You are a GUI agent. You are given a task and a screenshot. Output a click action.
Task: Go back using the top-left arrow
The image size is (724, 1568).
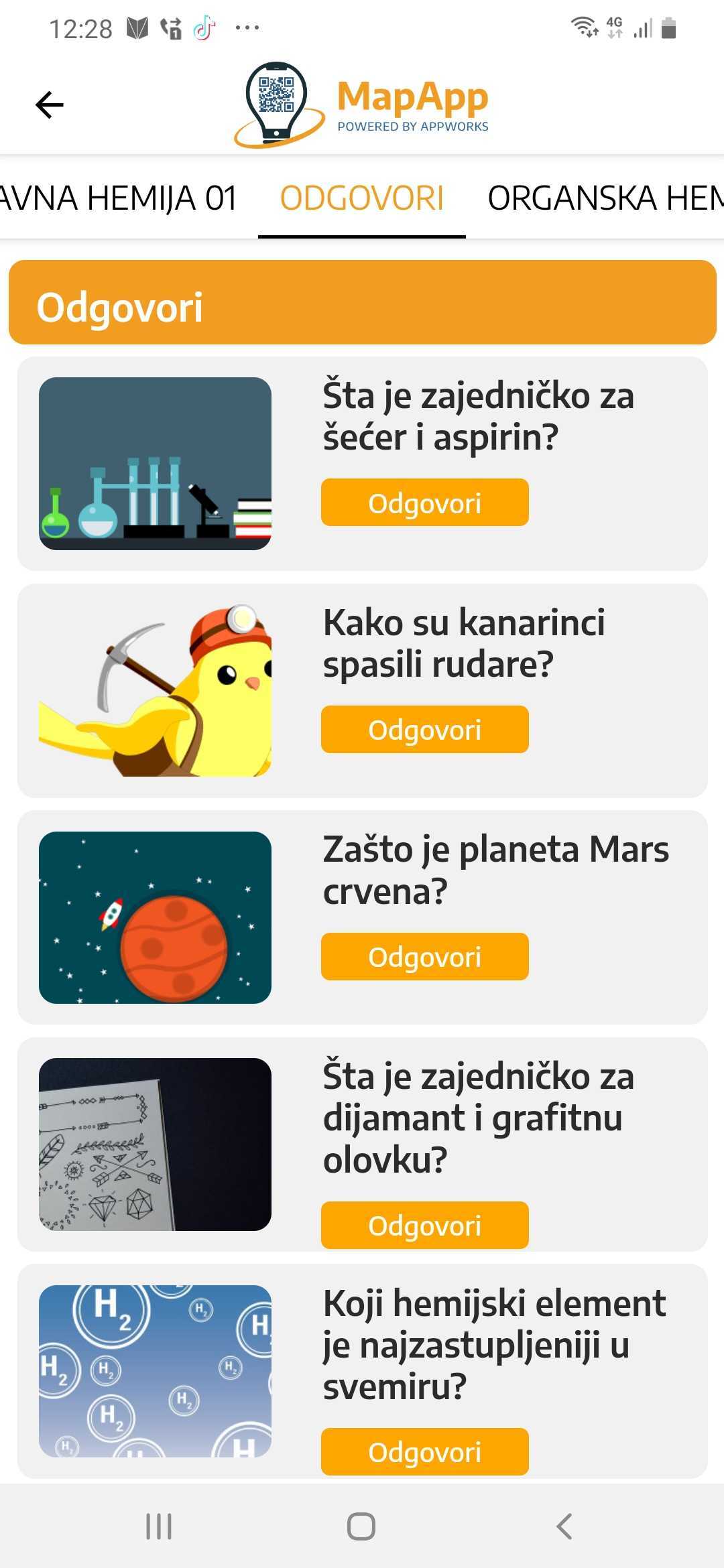[x=50, y=105]
